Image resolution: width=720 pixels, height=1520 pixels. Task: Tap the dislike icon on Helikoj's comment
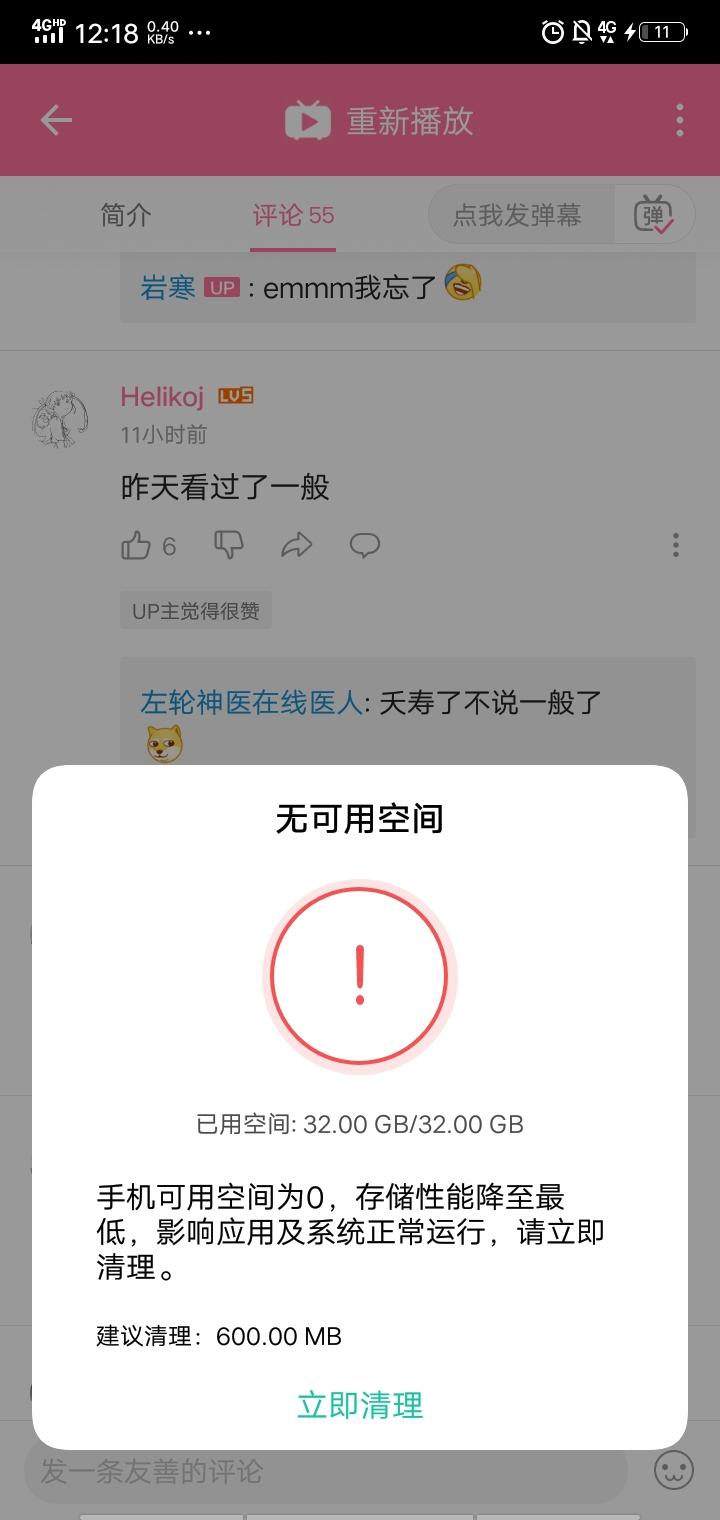(x=230, y=544)
